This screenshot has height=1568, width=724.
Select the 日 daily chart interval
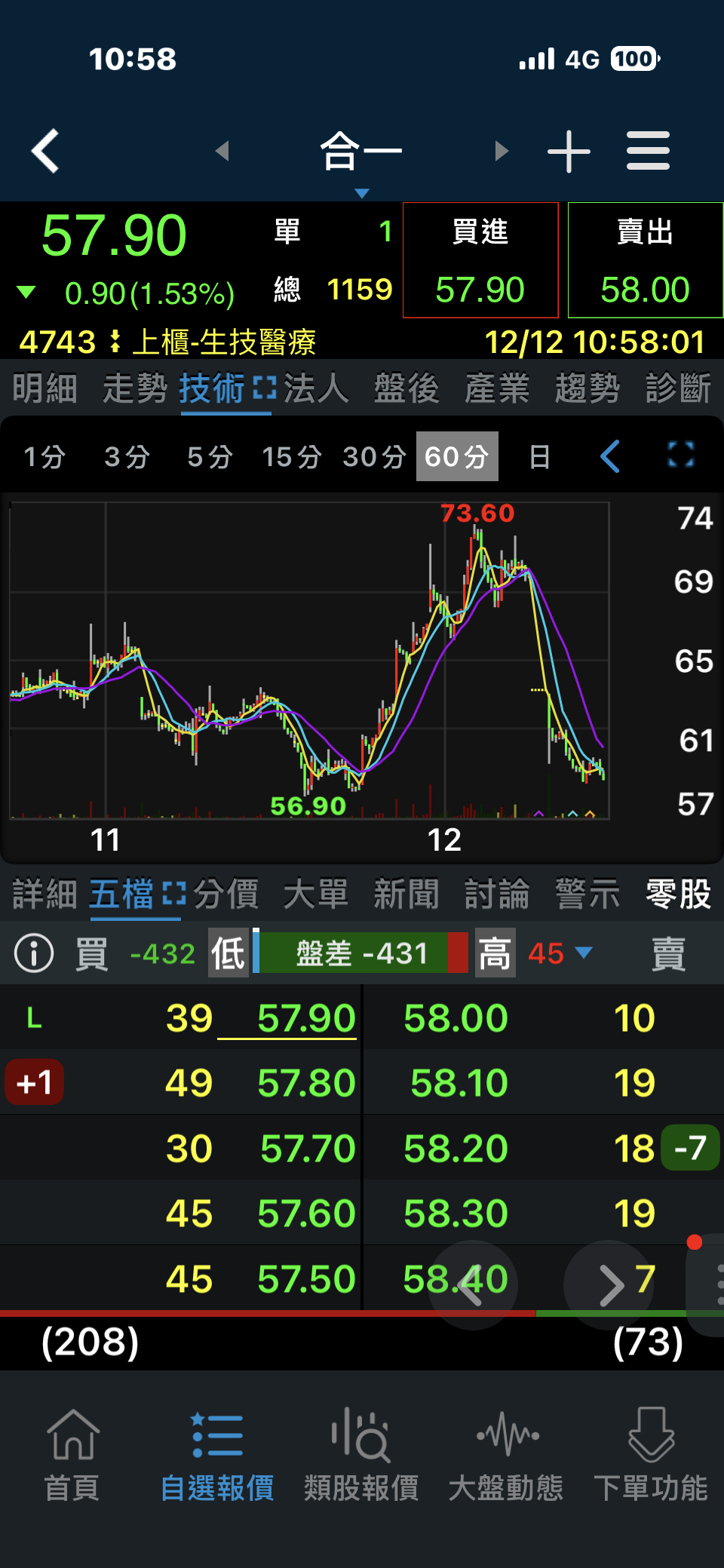tap(539, 457)
